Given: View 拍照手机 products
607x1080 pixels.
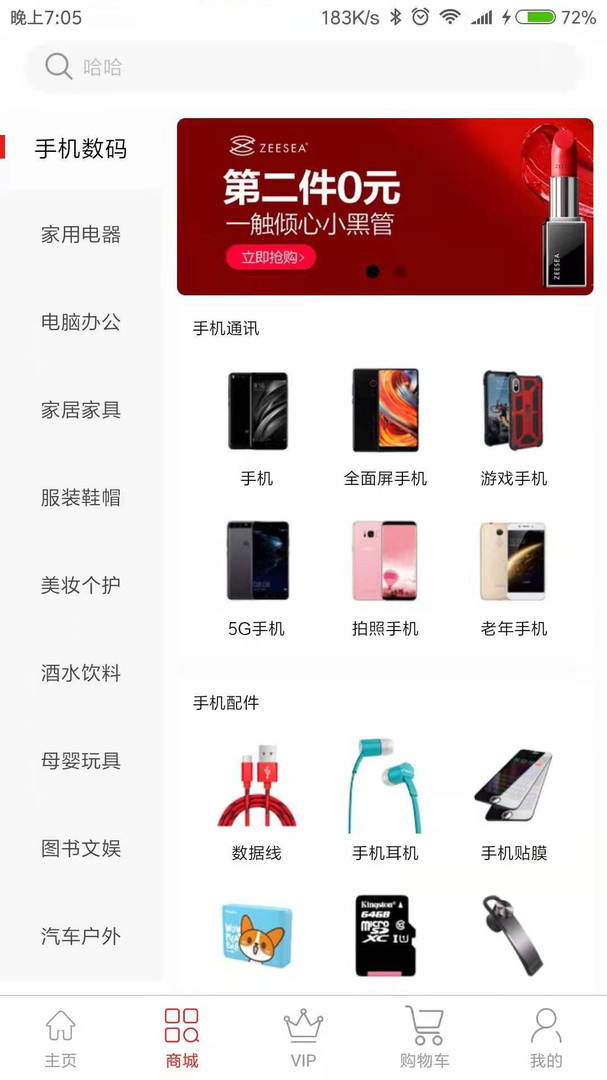Looking at the screenshot, I should [x=385, y=575].
